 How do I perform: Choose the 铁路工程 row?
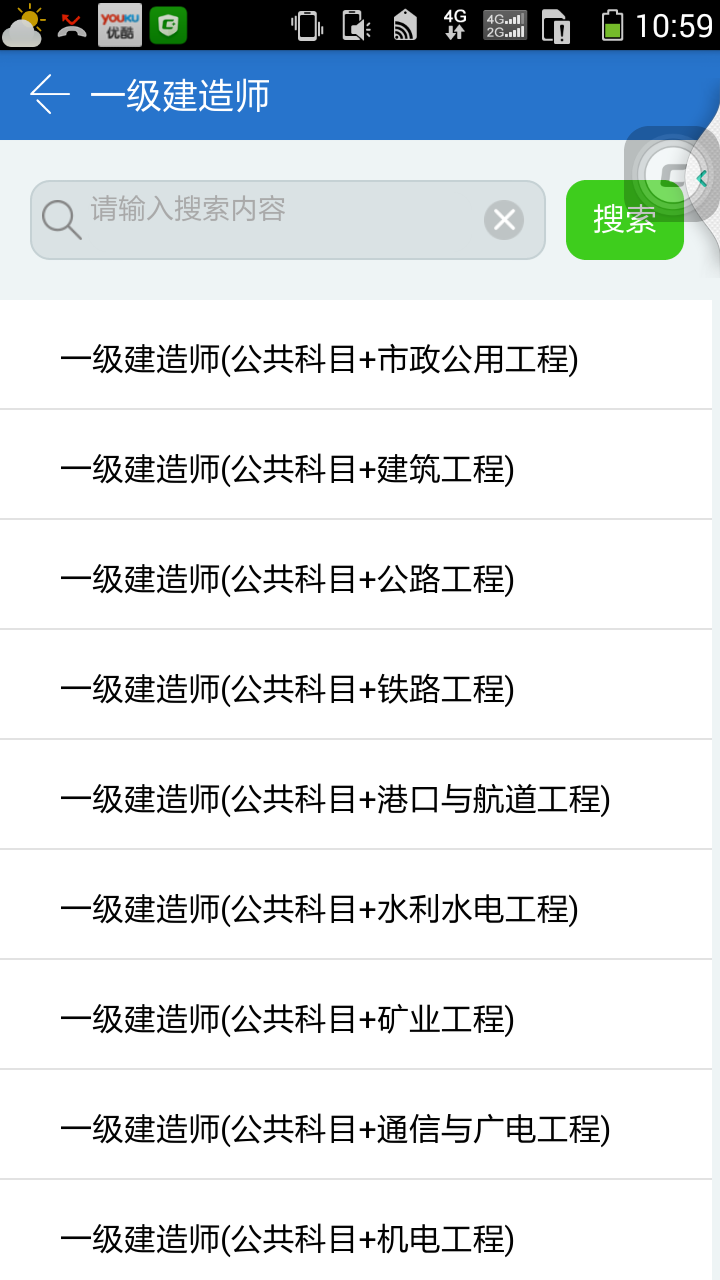(288, 689)
